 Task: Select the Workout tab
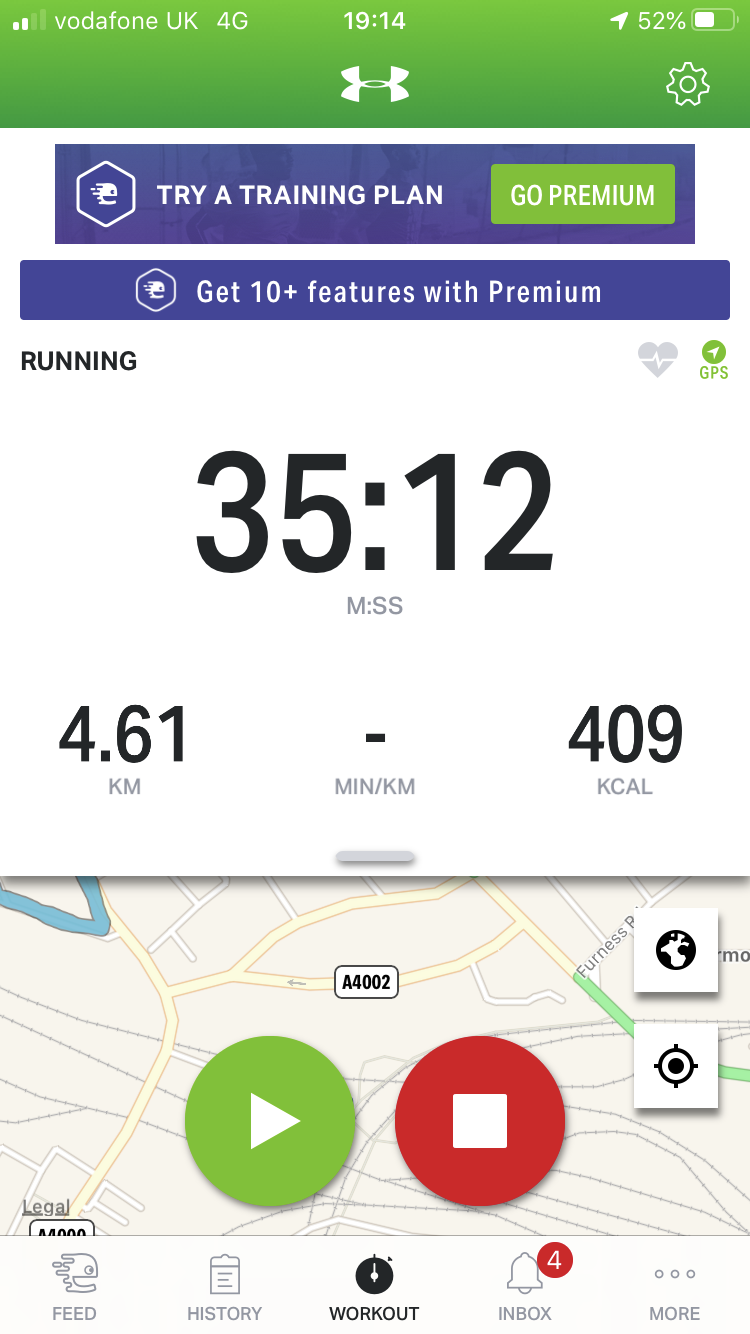point(374,1288)
